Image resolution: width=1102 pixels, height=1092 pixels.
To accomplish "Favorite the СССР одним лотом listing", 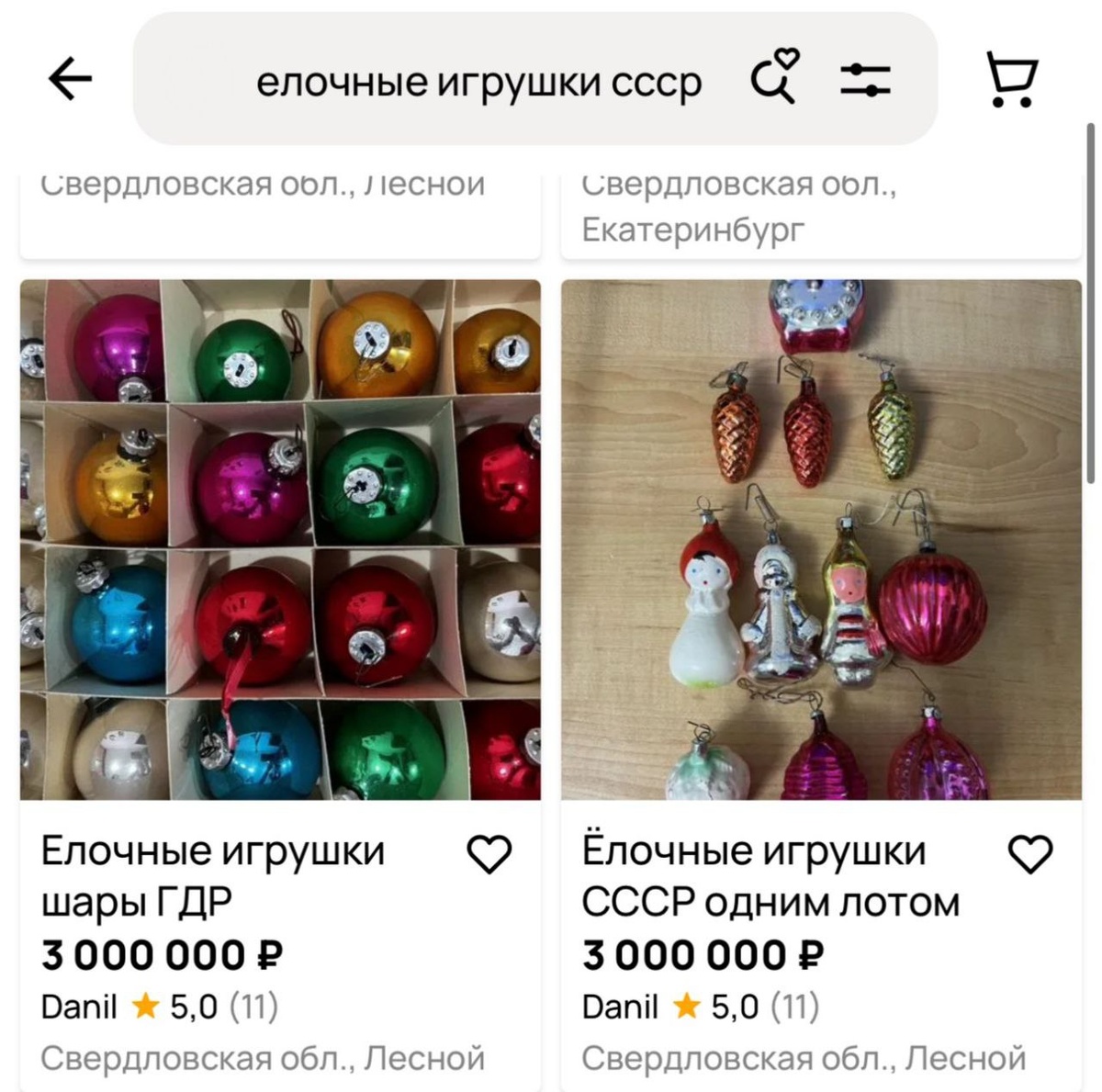I will point(1030,855).
